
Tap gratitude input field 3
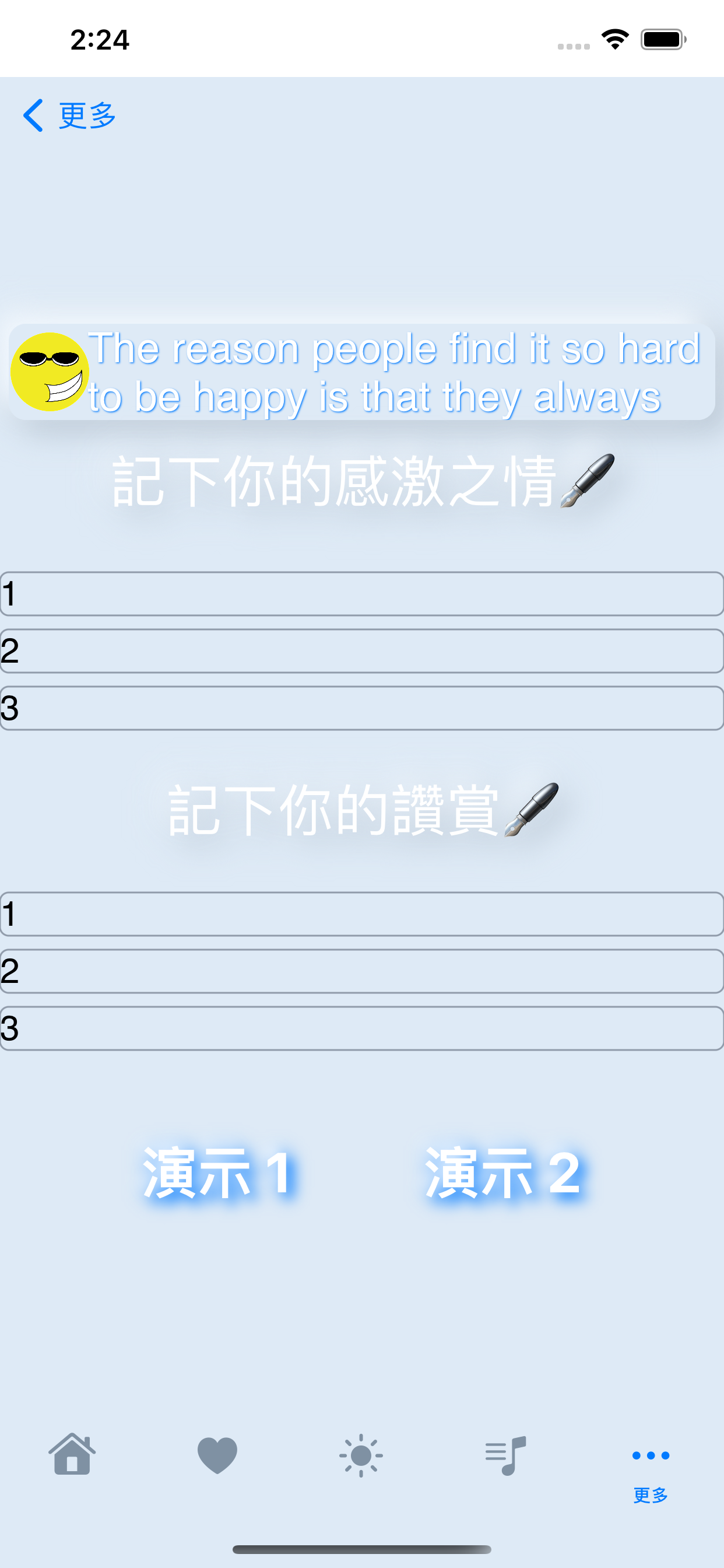click(362, 709)
